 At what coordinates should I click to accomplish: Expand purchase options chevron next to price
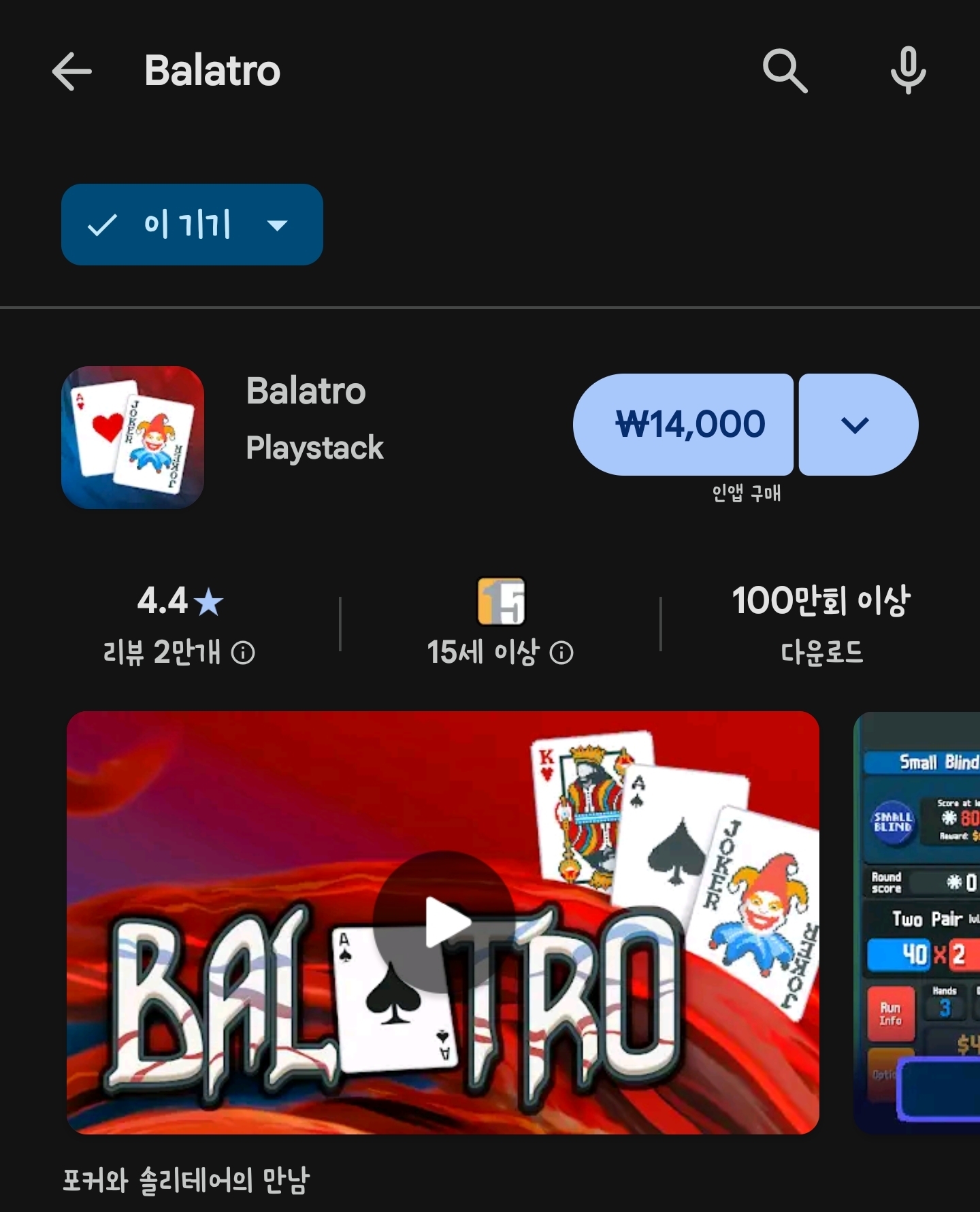[856, 425]
